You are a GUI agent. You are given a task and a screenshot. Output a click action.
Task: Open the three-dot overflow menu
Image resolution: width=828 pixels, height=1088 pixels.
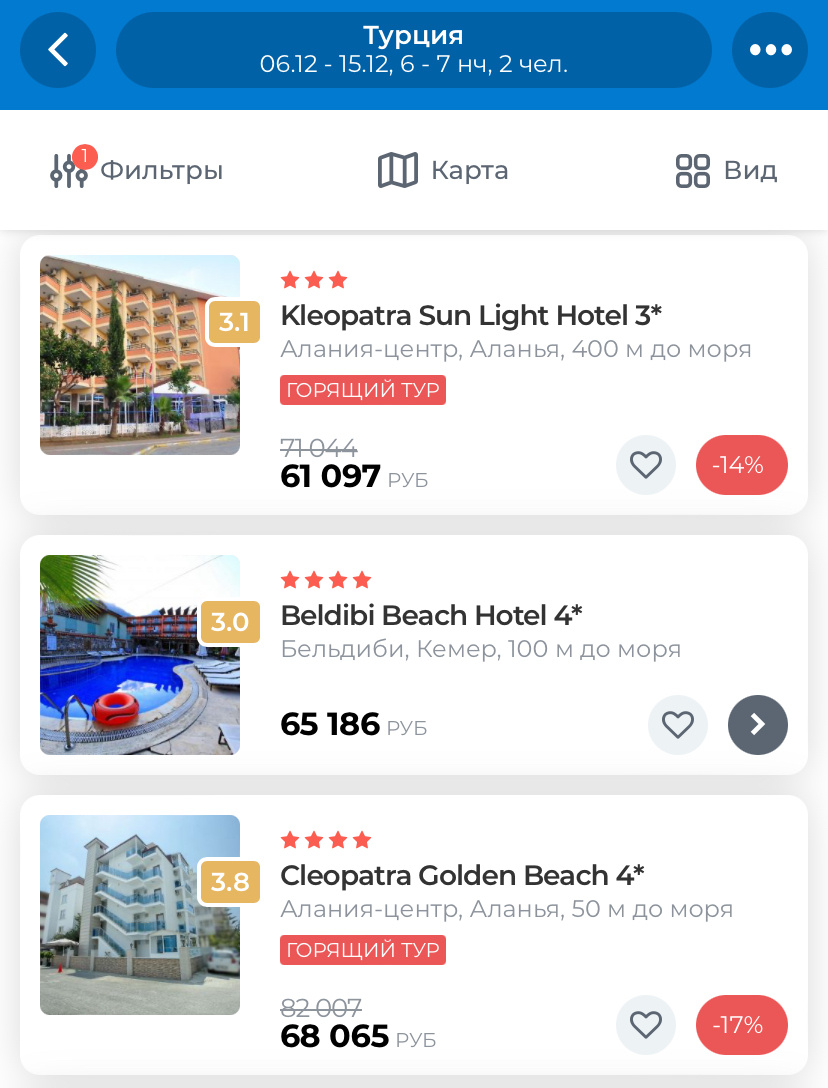tap(769, 50)
